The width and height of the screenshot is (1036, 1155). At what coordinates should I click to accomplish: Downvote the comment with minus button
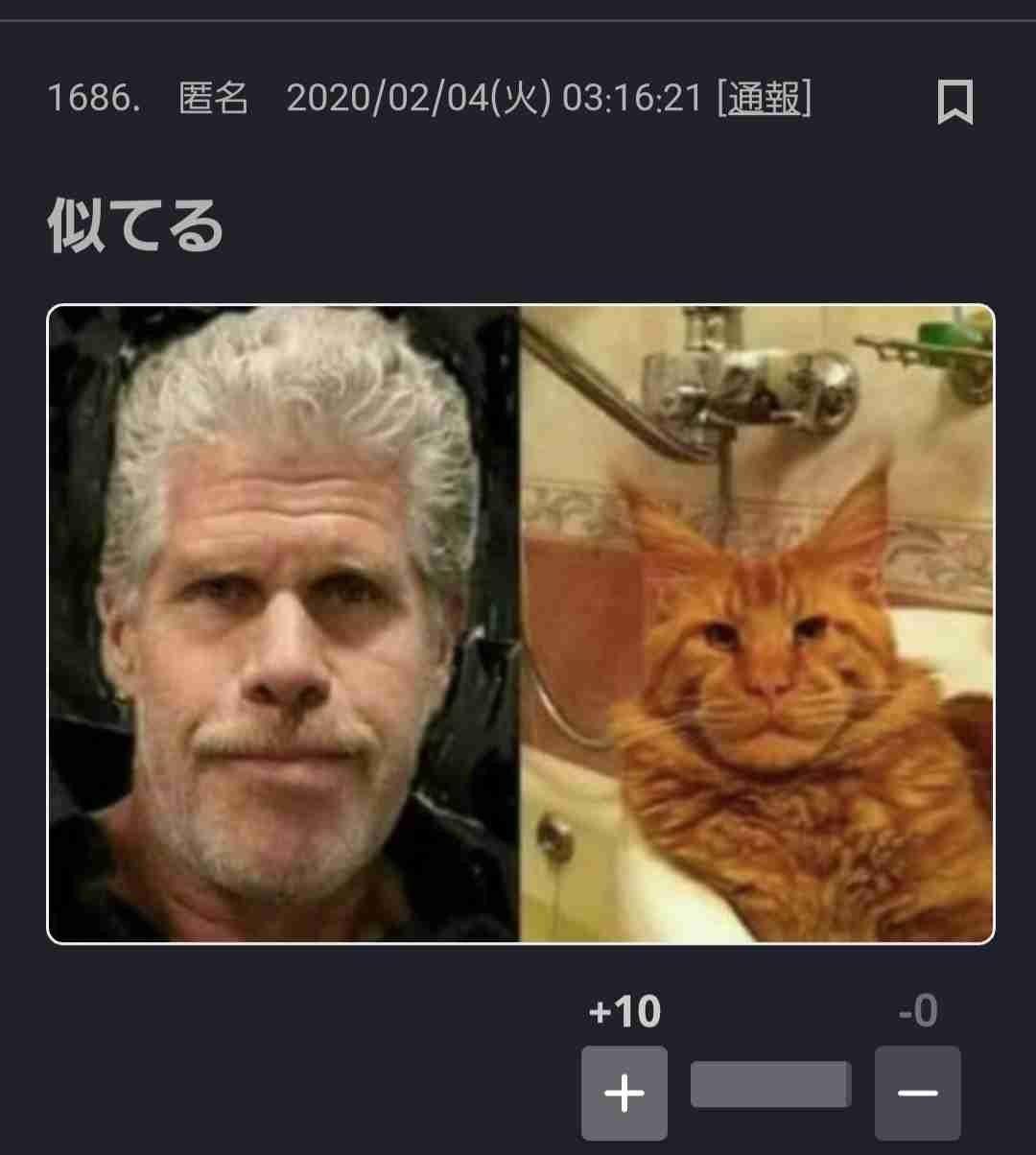pos(917,1093)
